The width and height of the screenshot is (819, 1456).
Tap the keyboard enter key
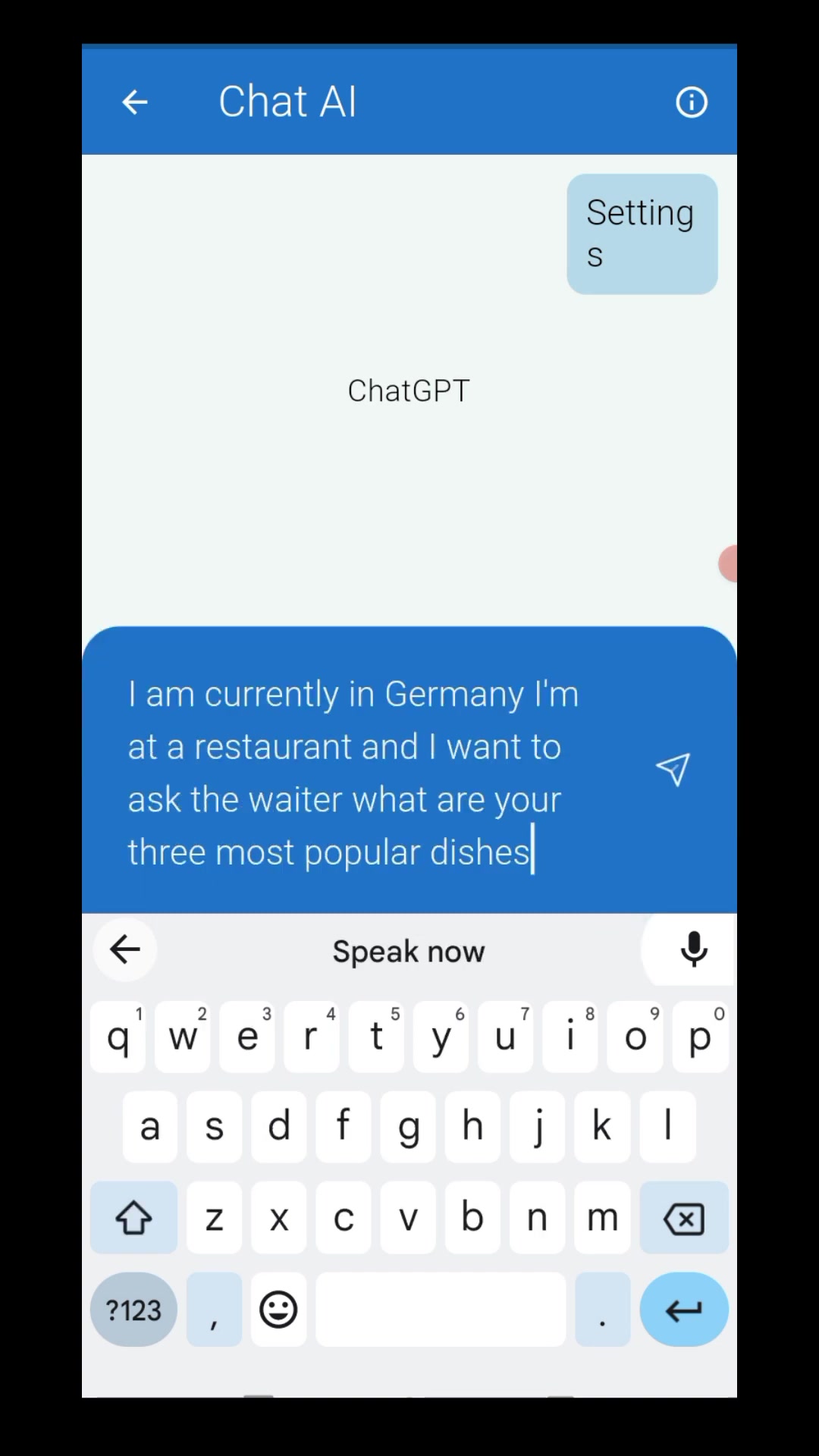(x=684, y=1310)
